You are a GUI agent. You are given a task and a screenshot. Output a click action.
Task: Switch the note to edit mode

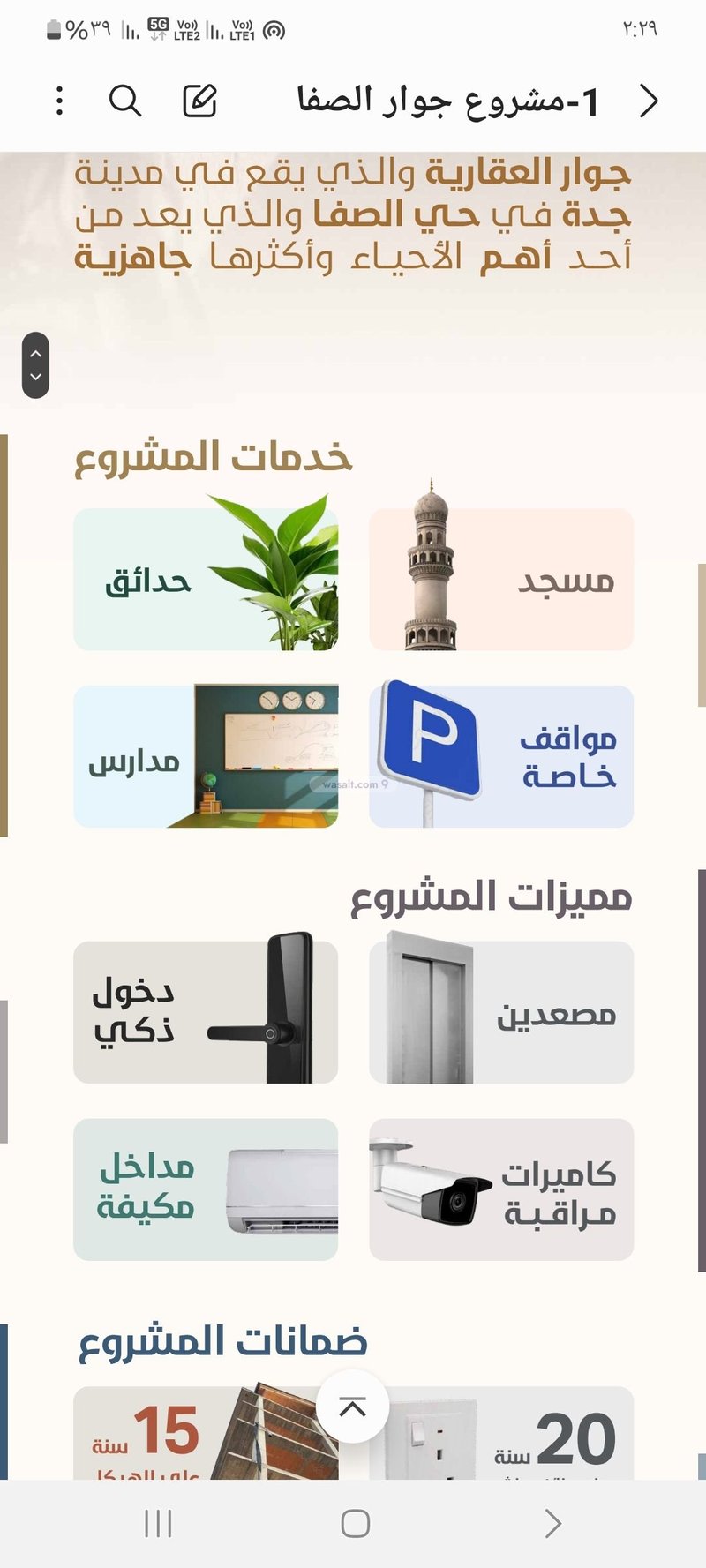[199, 101]
